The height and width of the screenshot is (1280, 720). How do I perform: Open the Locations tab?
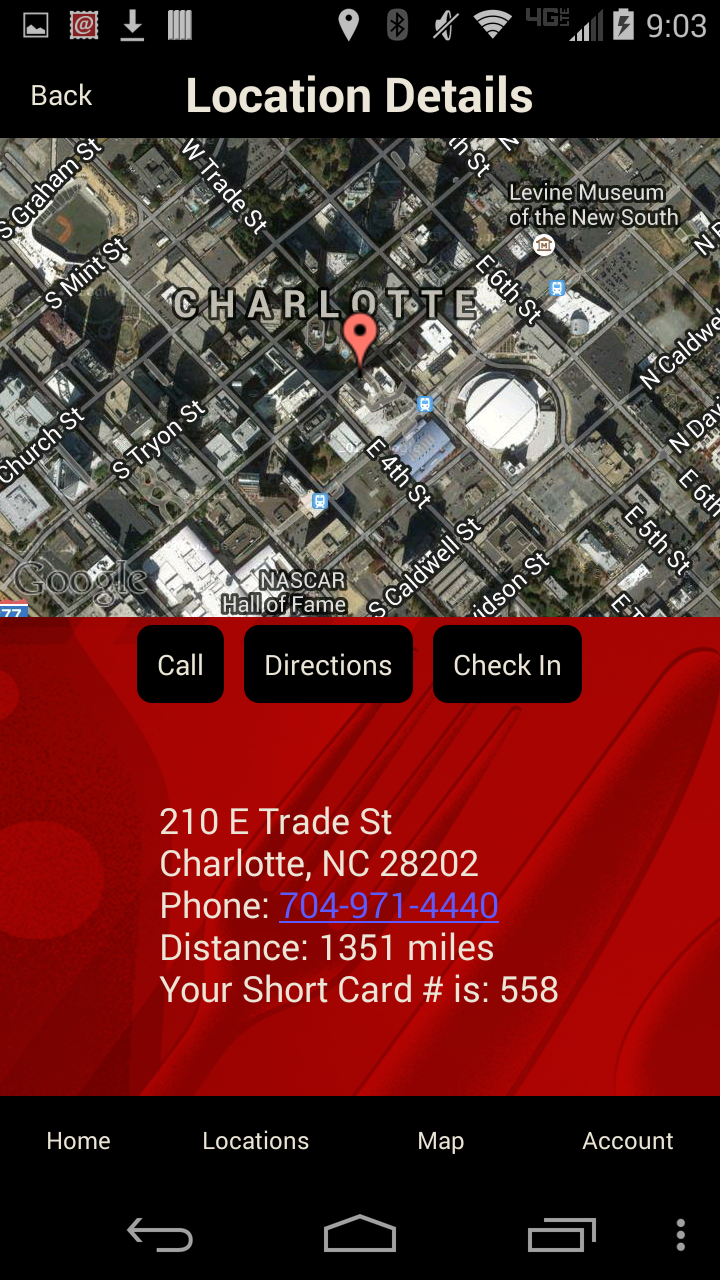tap(255, 1141)
